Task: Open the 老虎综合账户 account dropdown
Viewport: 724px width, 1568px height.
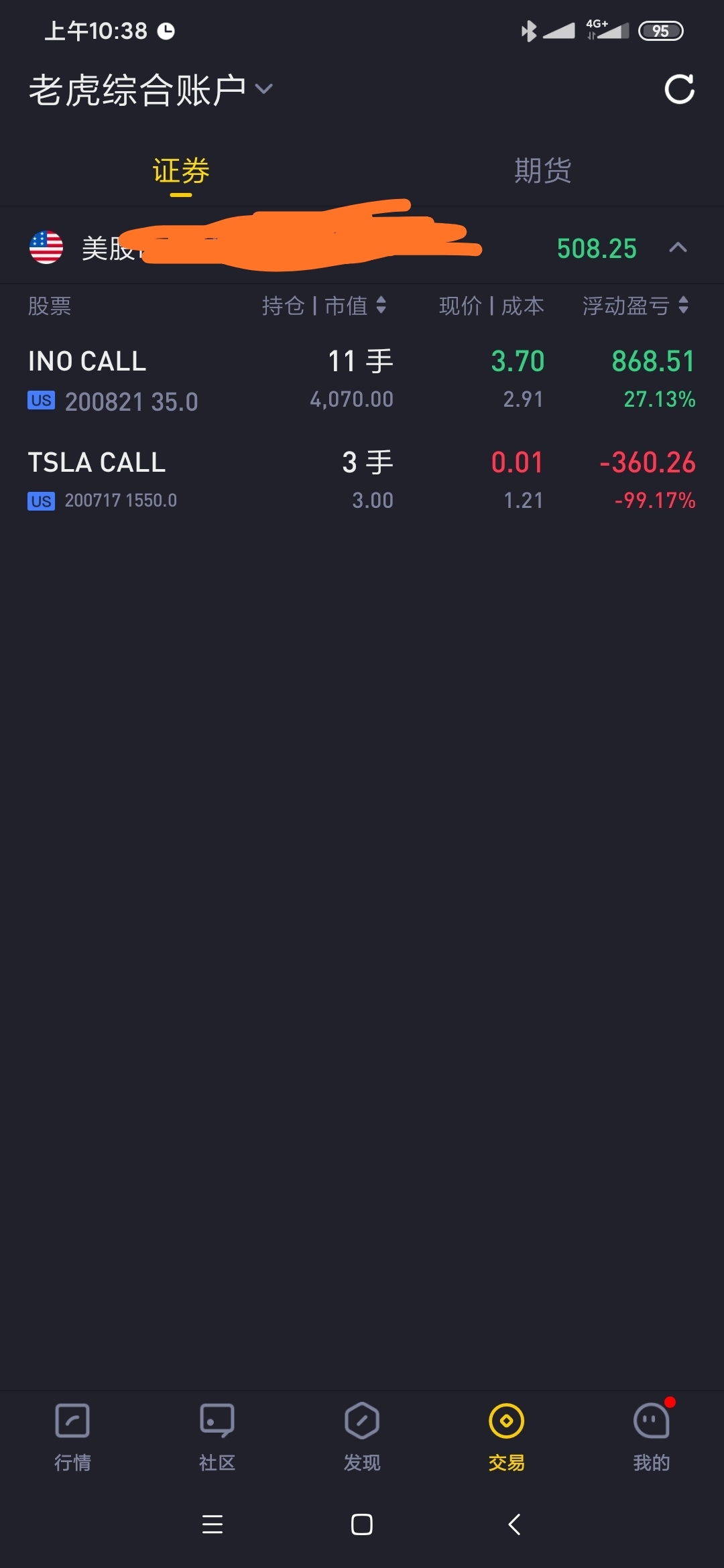Action: click(151, 90)
